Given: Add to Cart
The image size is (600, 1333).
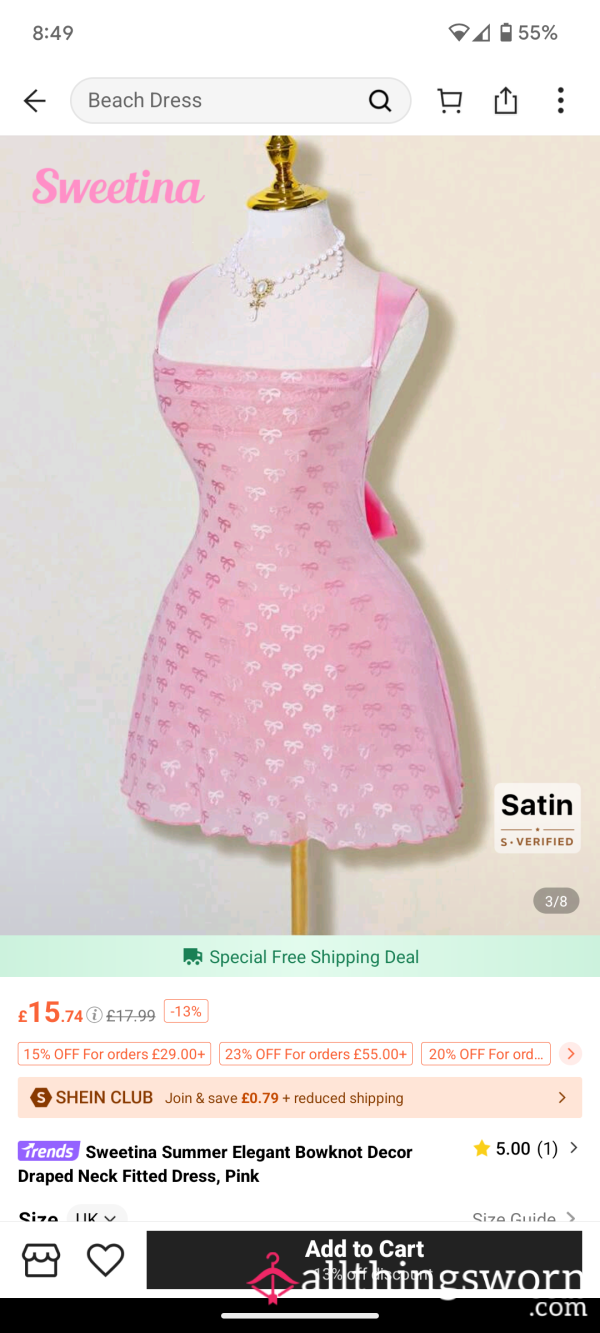Looking at the screenshot, I should coord(364,1259).
